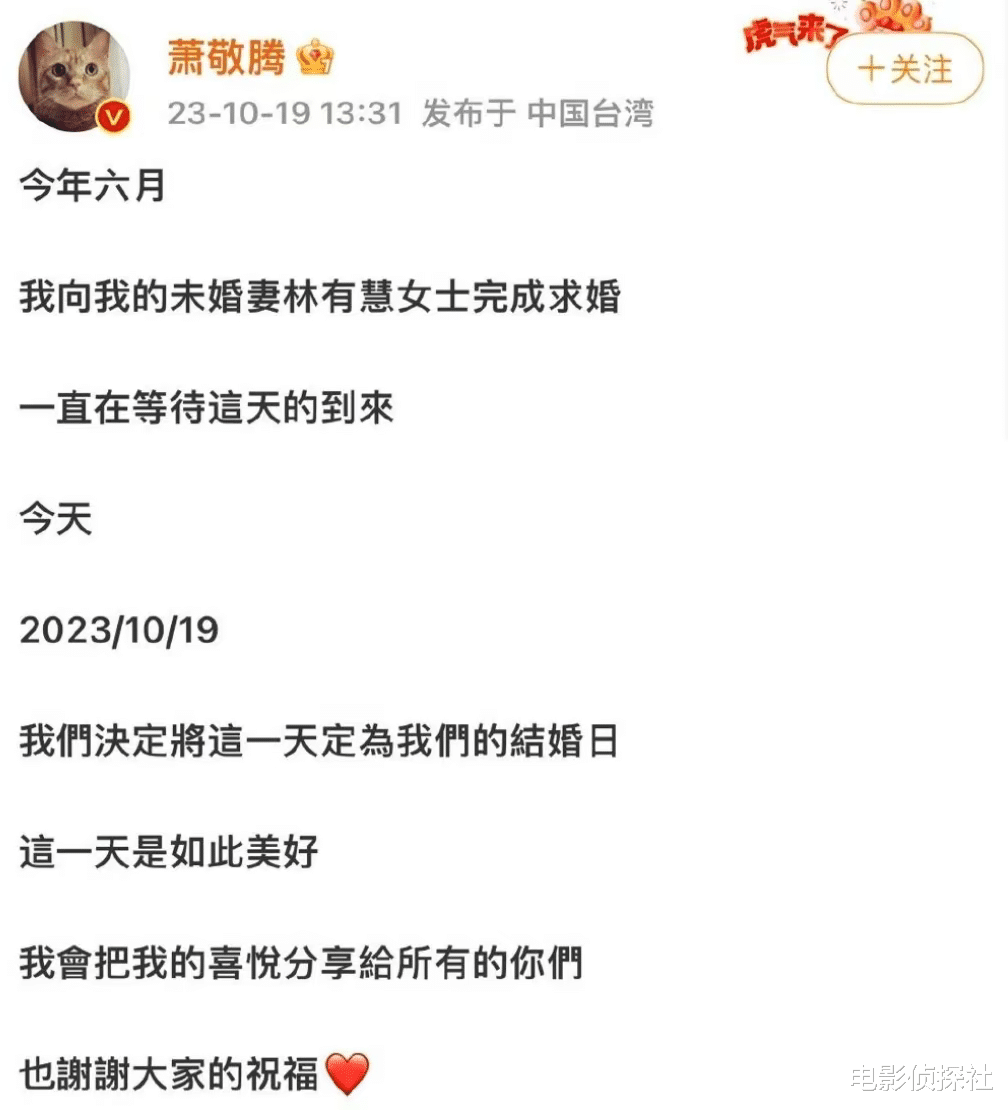This screenshot has height=1110, width=1008.
Task: Open the crown VIP membership icon beside 萧敬腾
Action: pos(315,59)
